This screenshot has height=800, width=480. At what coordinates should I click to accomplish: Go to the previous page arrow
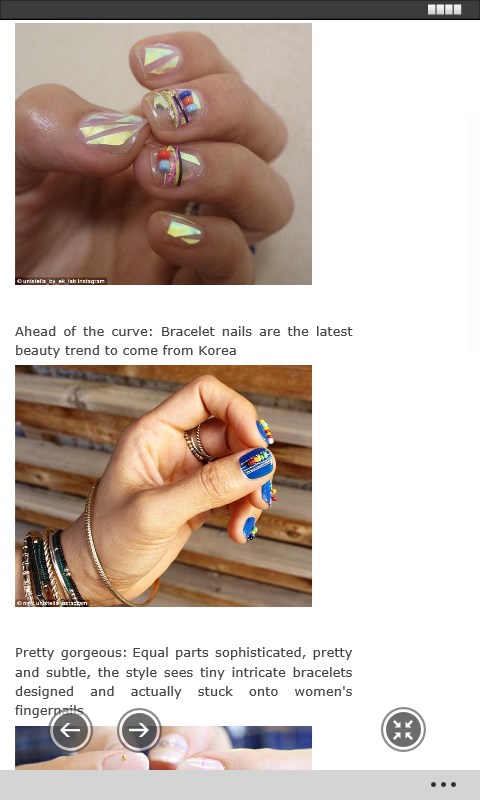pos(71,730)
